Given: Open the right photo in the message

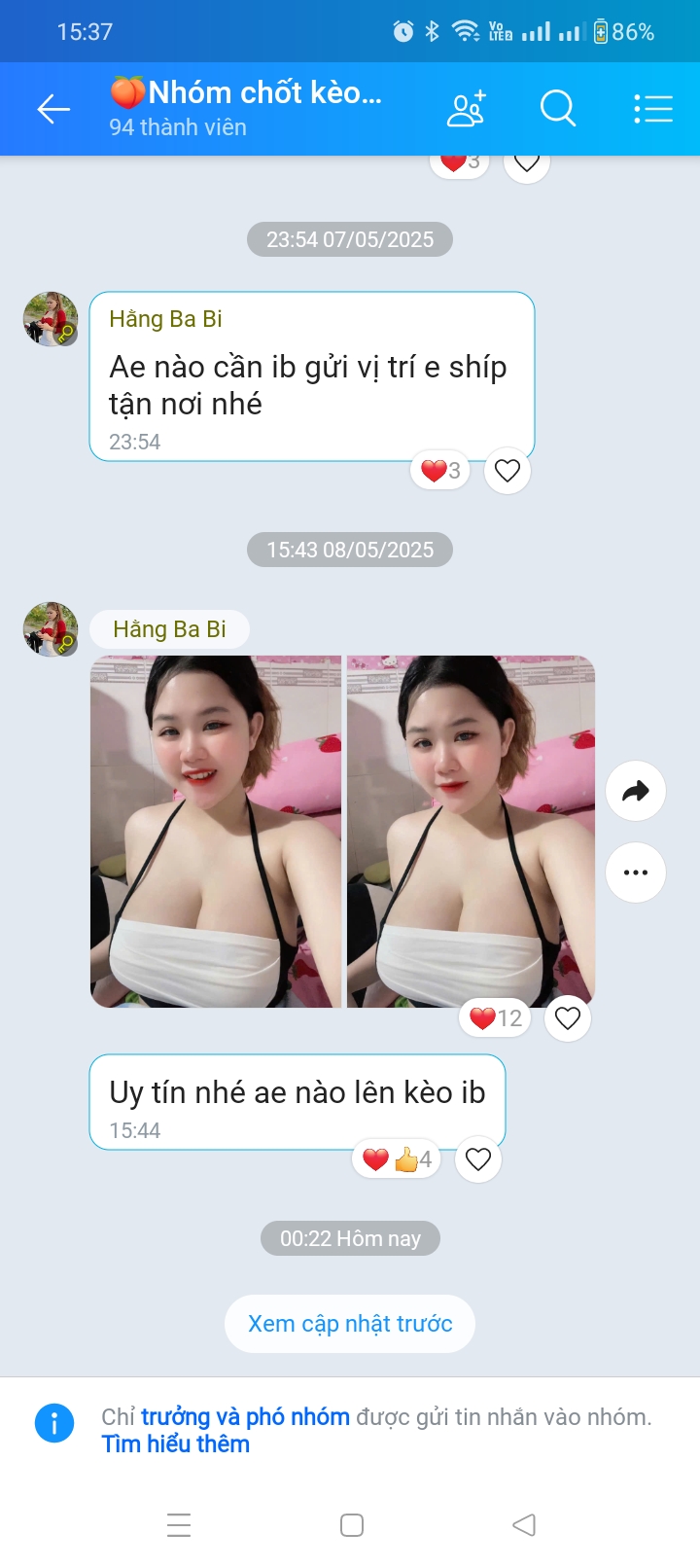Looking at the screenshot, I should [471, 832].
